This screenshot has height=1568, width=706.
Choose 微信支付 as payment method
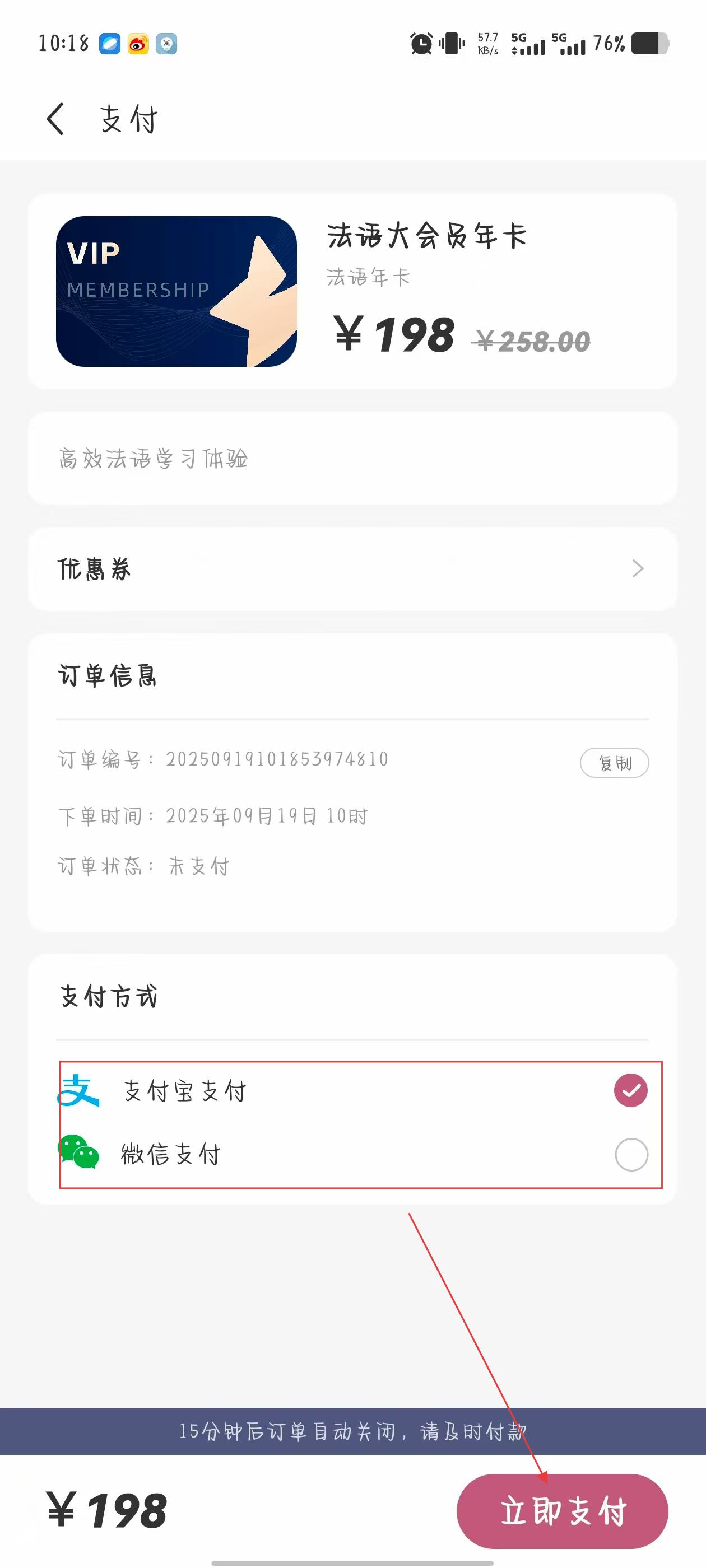(630, 1155)
